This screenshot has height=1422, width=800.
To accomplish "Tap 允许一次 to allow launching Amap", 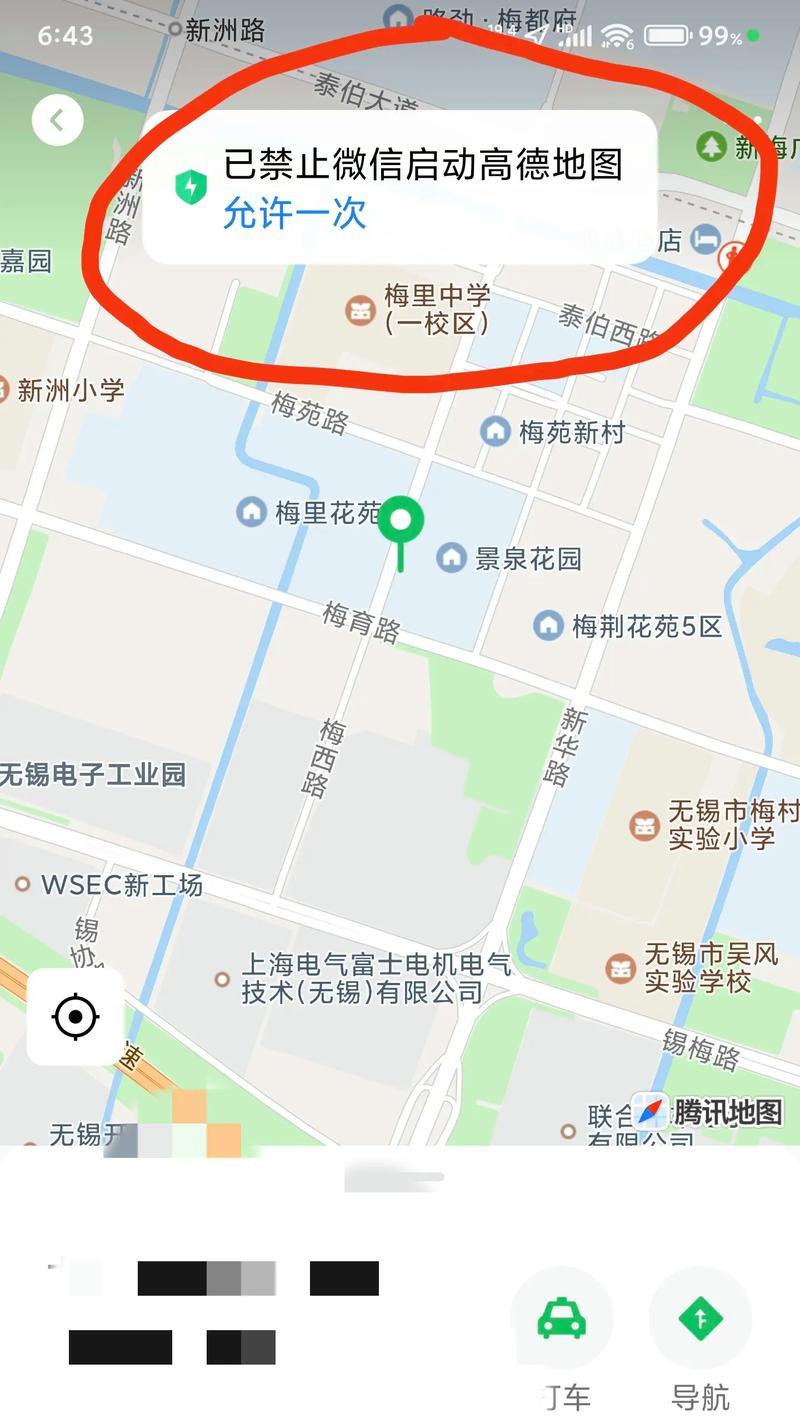I will click(x=294, y=213).
